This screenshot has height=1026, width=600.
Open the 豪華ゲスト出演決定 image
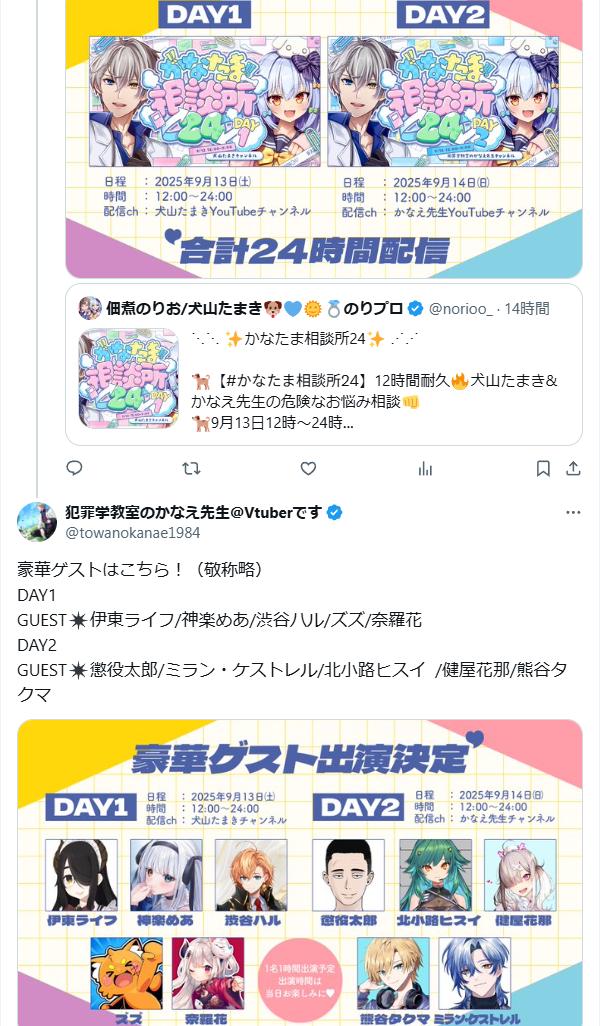[x=300, y=870]
